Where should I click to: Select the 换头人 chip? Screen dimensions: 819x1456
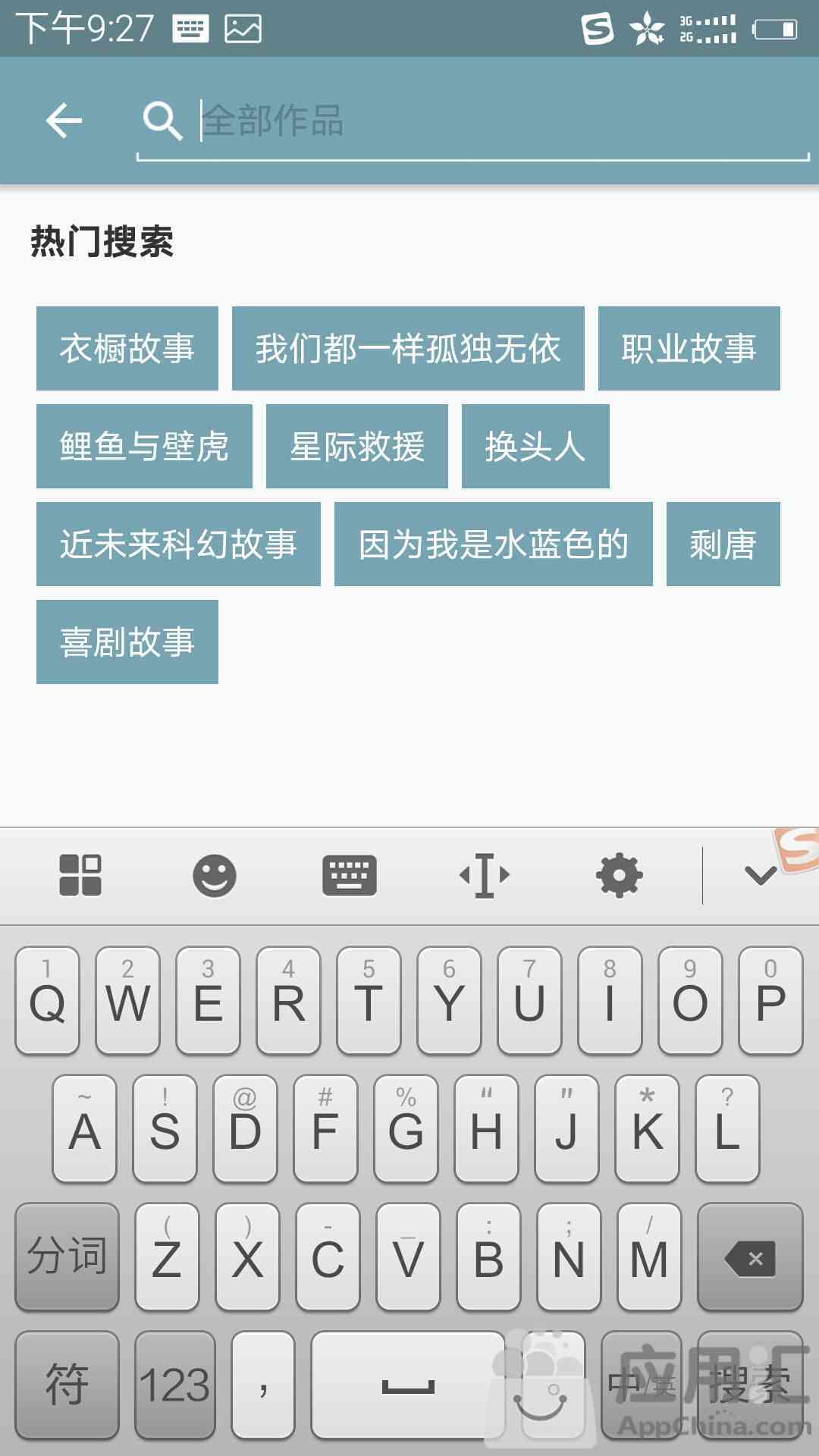(535, 447)
